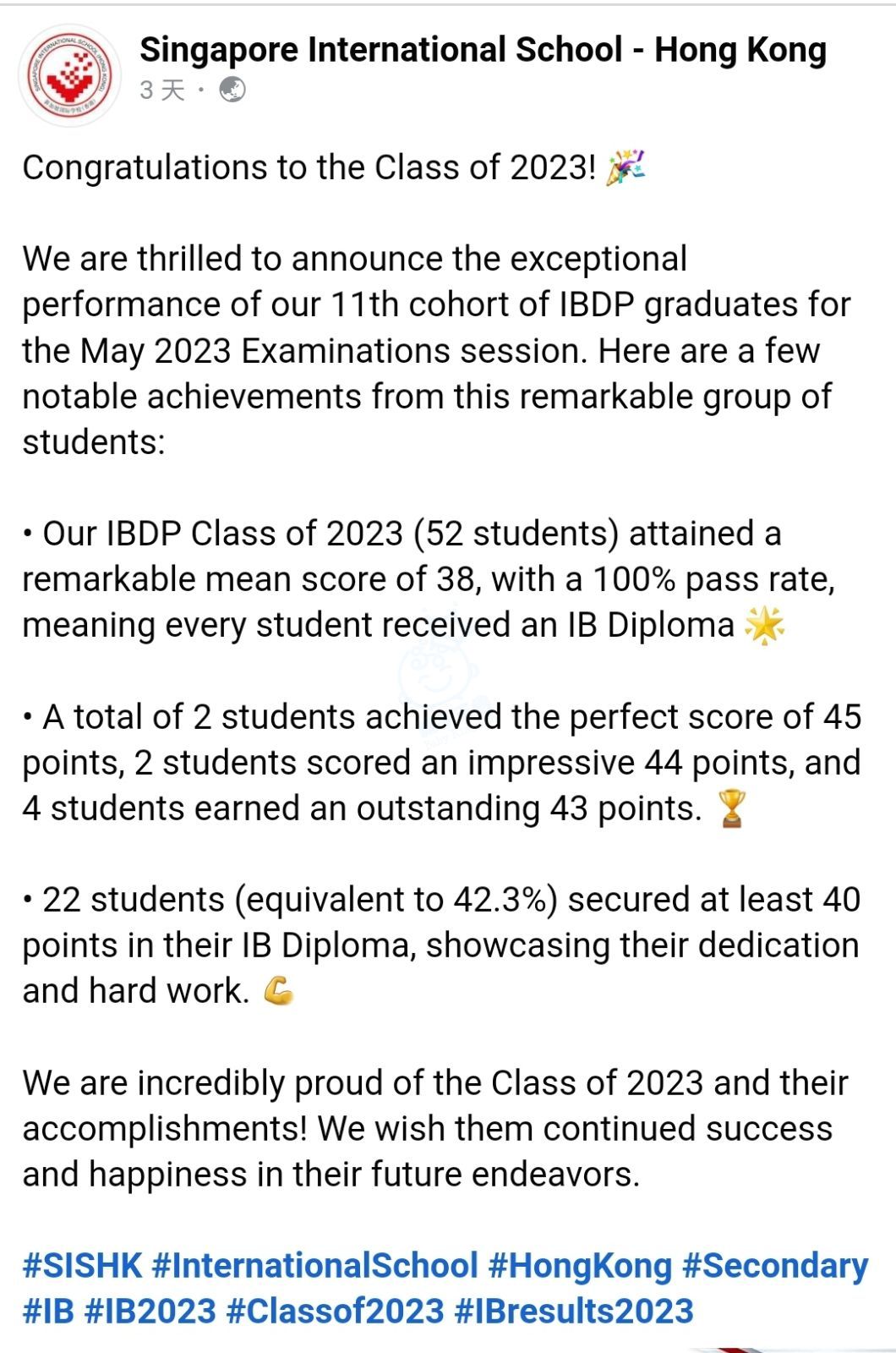View posts tagged #Classof2023

336,1312
